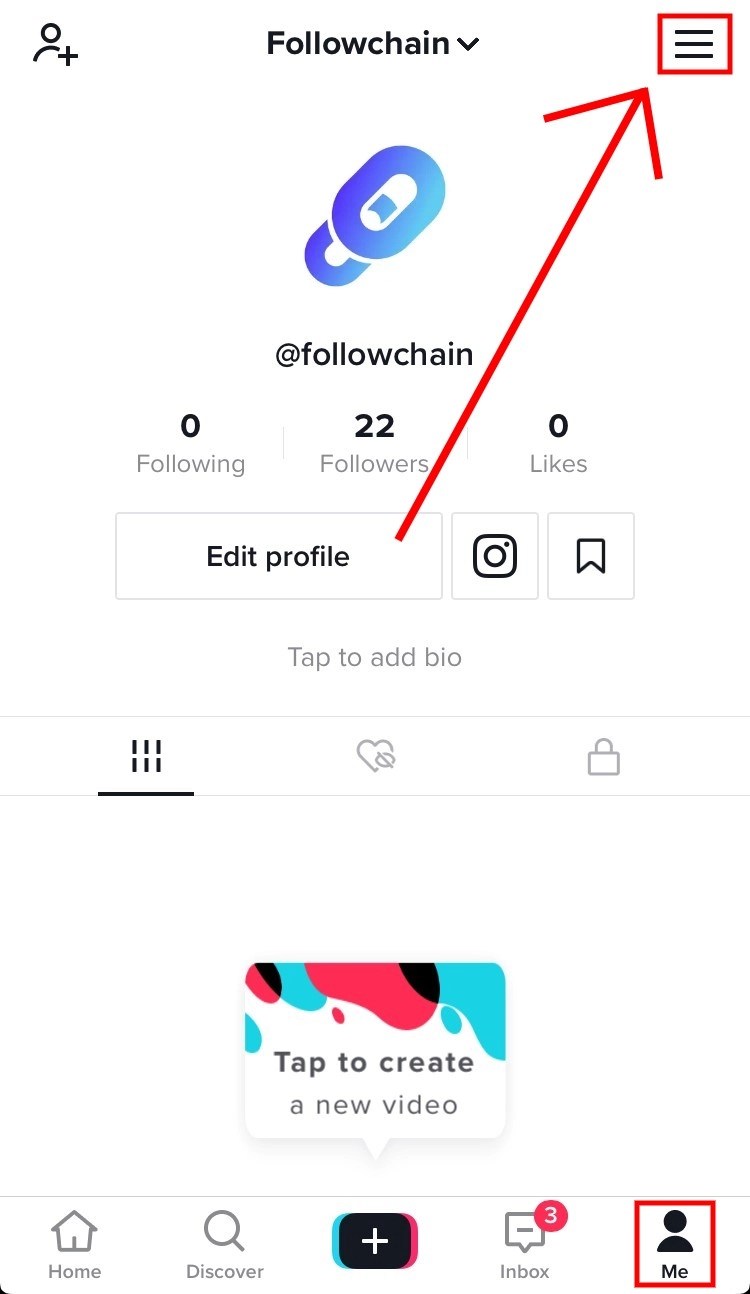Tap the Edit profile button
Image resolution: width=750 pixels, height=1294 pixels.
point(278,556)
